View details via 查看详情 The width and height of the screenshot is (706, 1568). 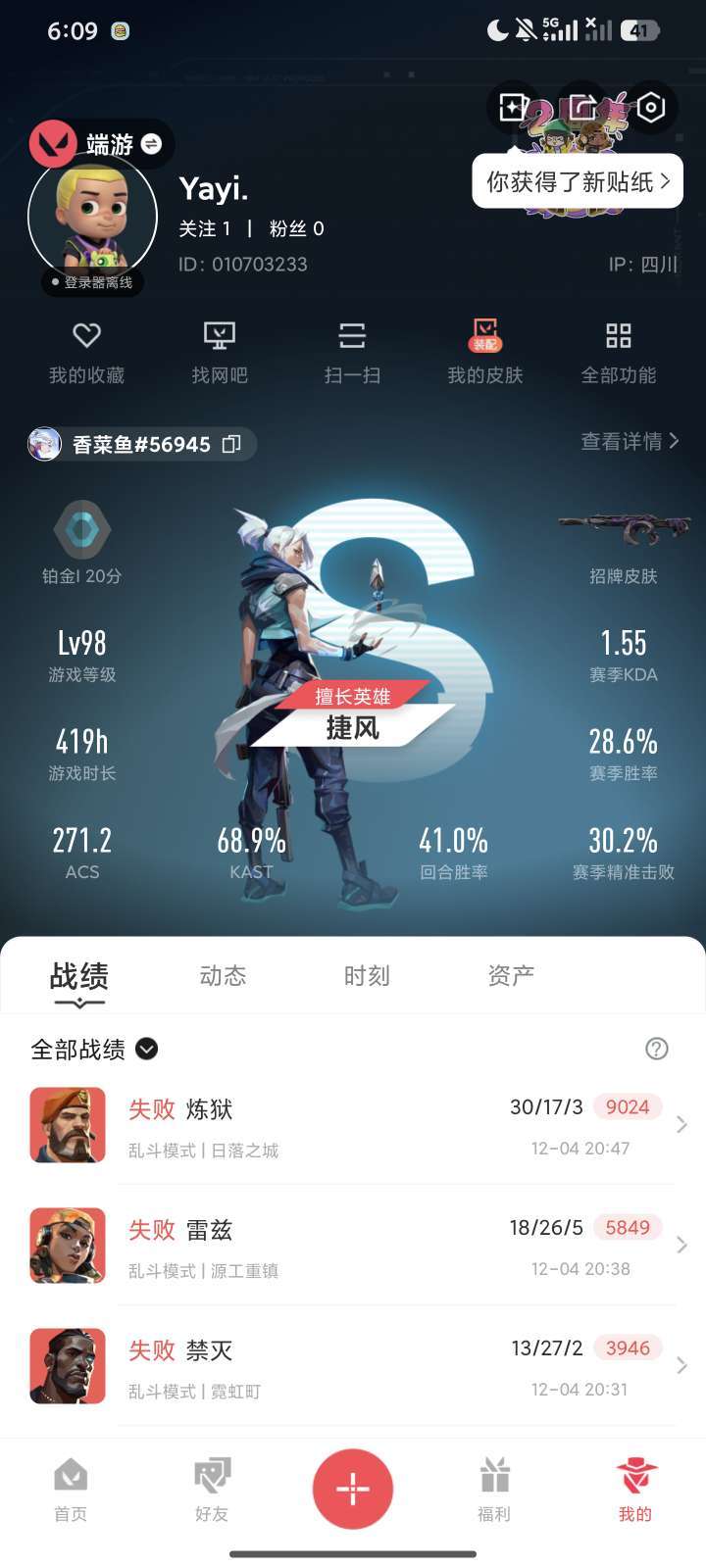click(x=629, y=441)
